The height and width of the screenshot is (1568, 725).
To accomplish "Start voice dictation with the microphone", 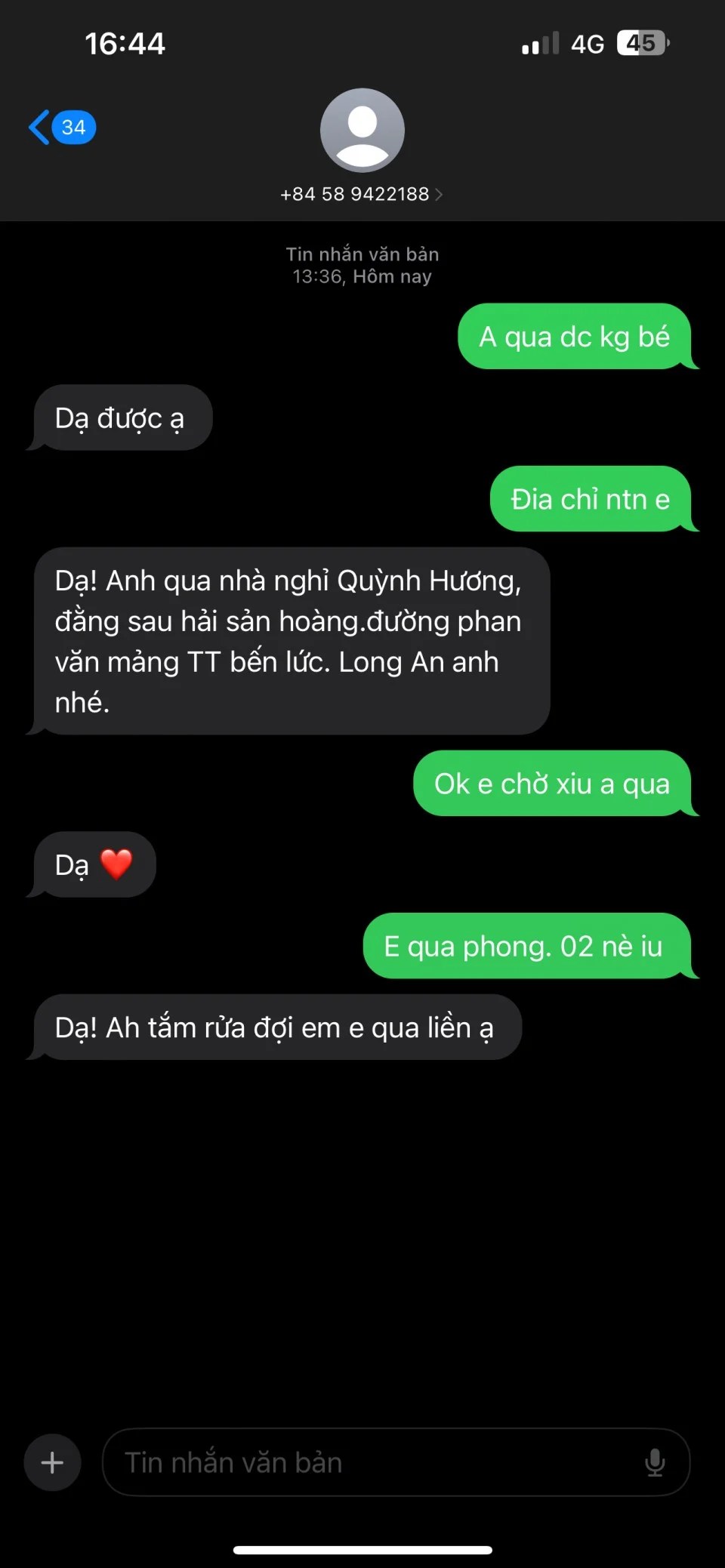I will [x=654, y=1462].
